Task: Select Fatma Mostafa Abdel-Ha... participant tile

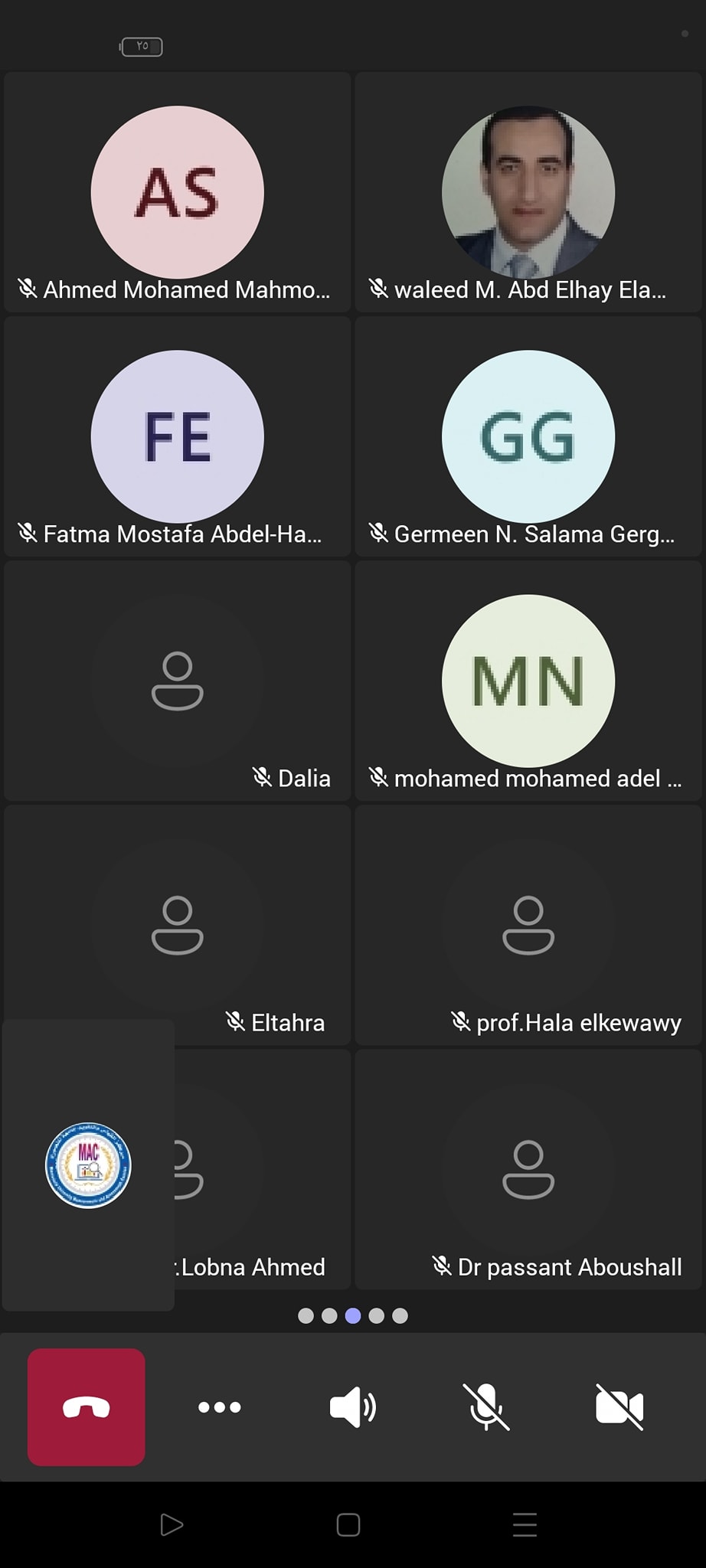Action: (178, 436)
